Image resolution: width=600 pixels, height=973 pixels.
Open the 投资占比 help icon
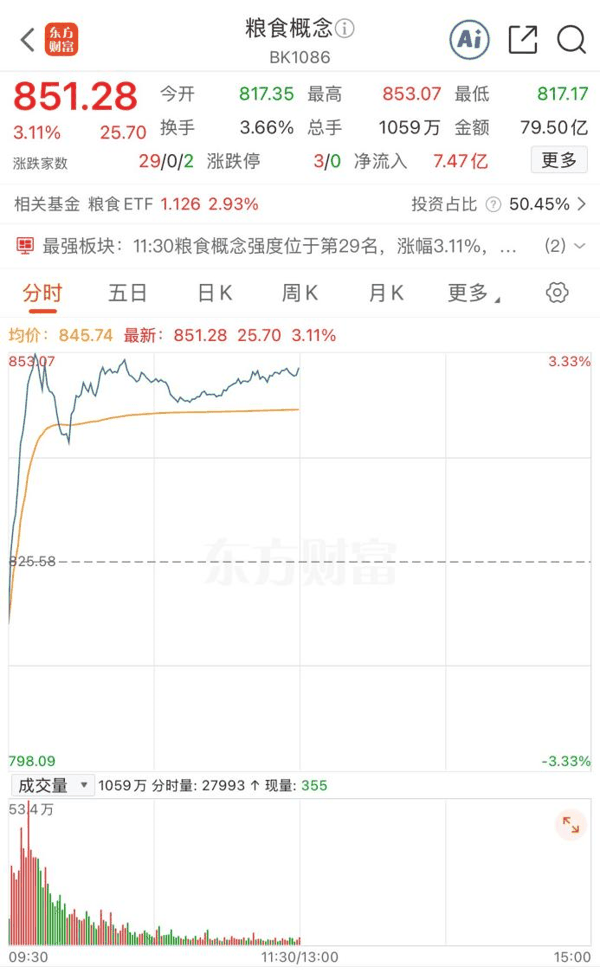(x=493, y=204)
